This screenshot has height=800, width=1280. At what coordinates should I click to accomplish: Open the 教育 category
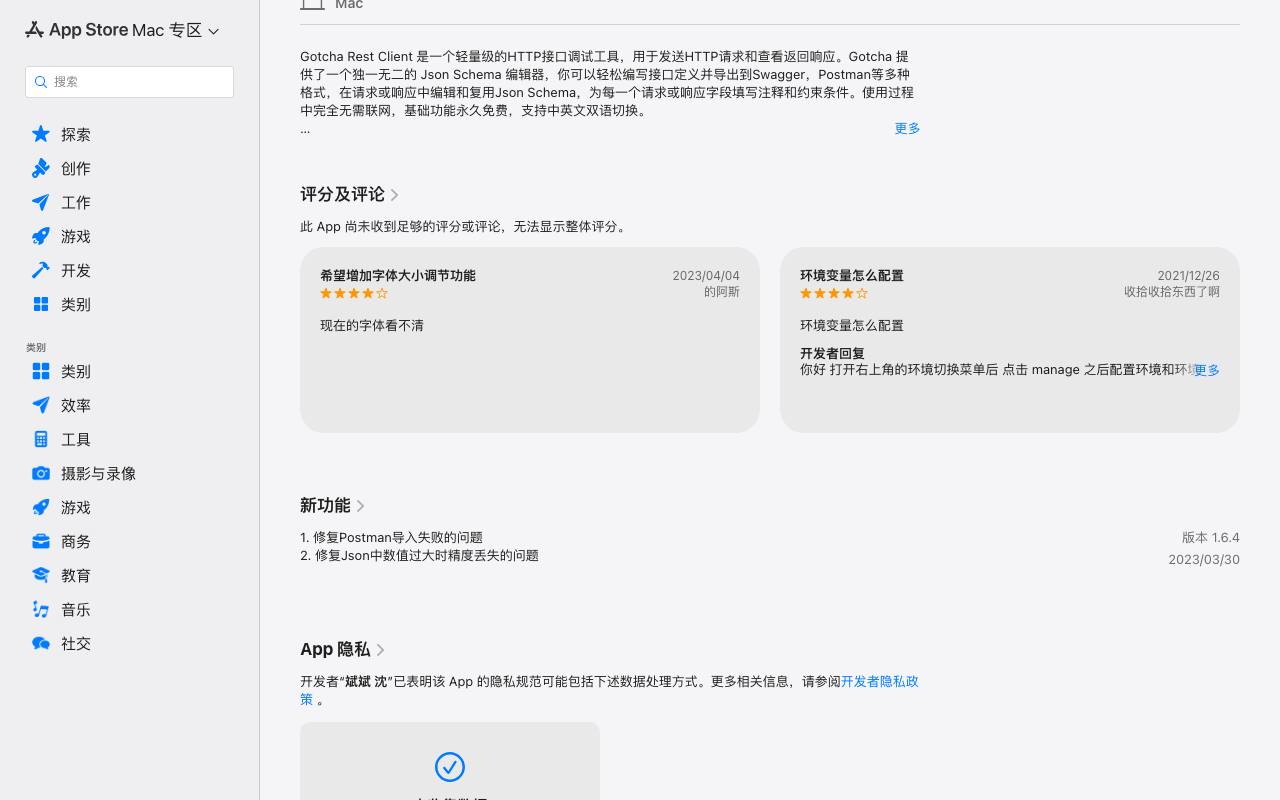click(x=61, y=575)
